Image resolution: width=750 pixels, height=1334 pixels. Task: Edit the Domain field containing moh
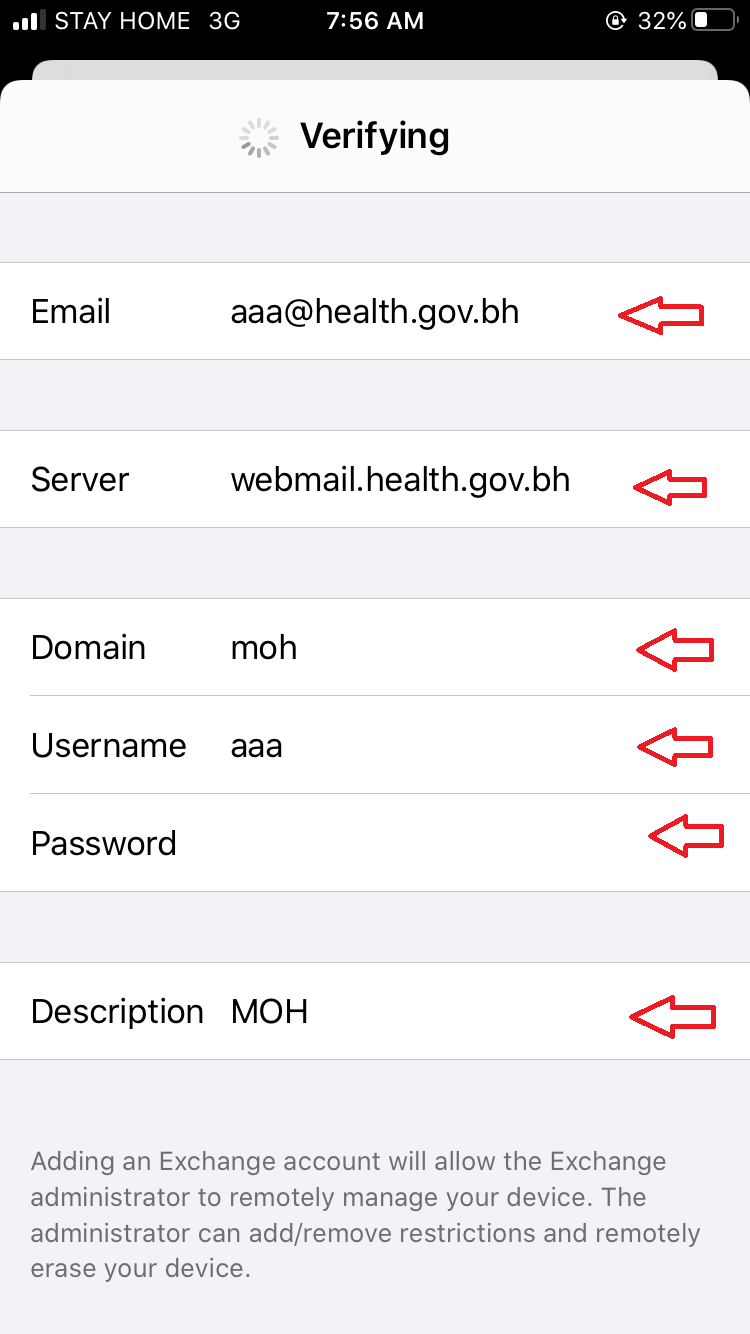[375, 647]
